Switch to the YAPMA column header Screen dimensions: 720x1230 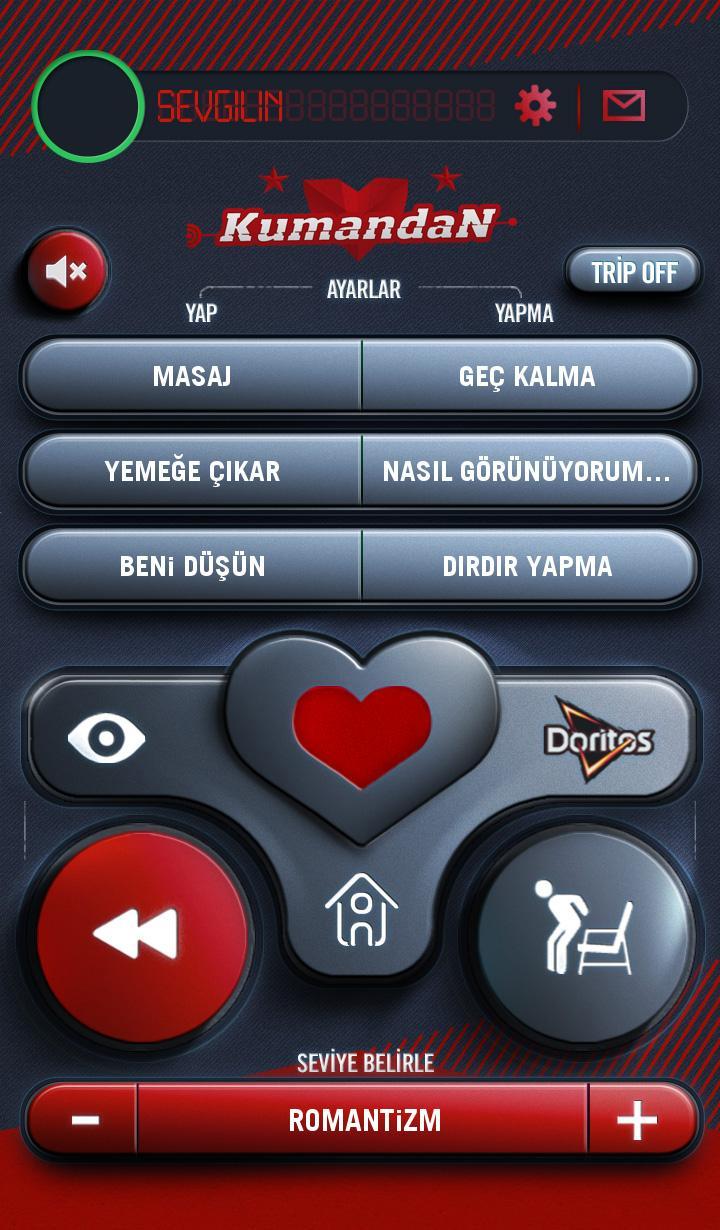click(x=523, y=313)
